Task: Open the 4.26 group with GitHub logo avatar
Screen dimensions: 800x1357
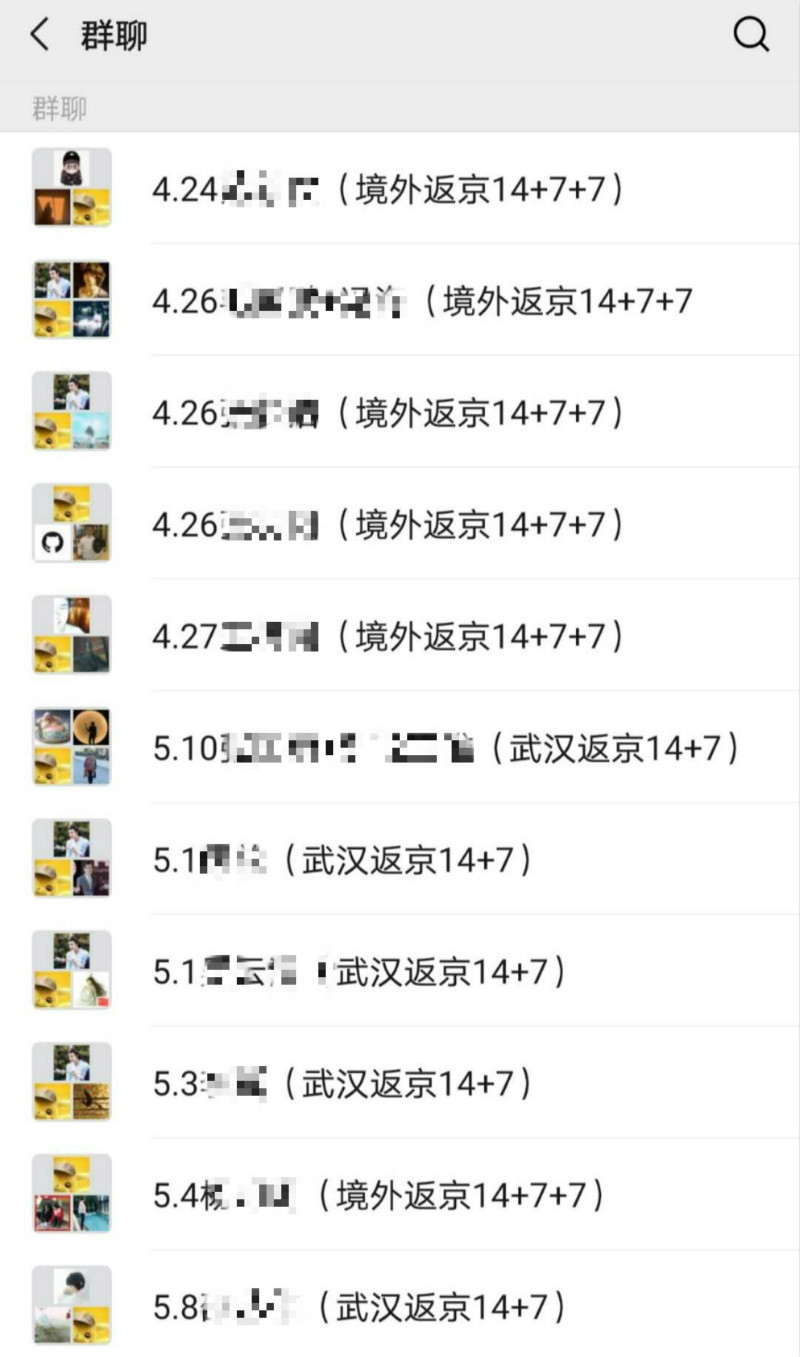Action: point(400,523)
